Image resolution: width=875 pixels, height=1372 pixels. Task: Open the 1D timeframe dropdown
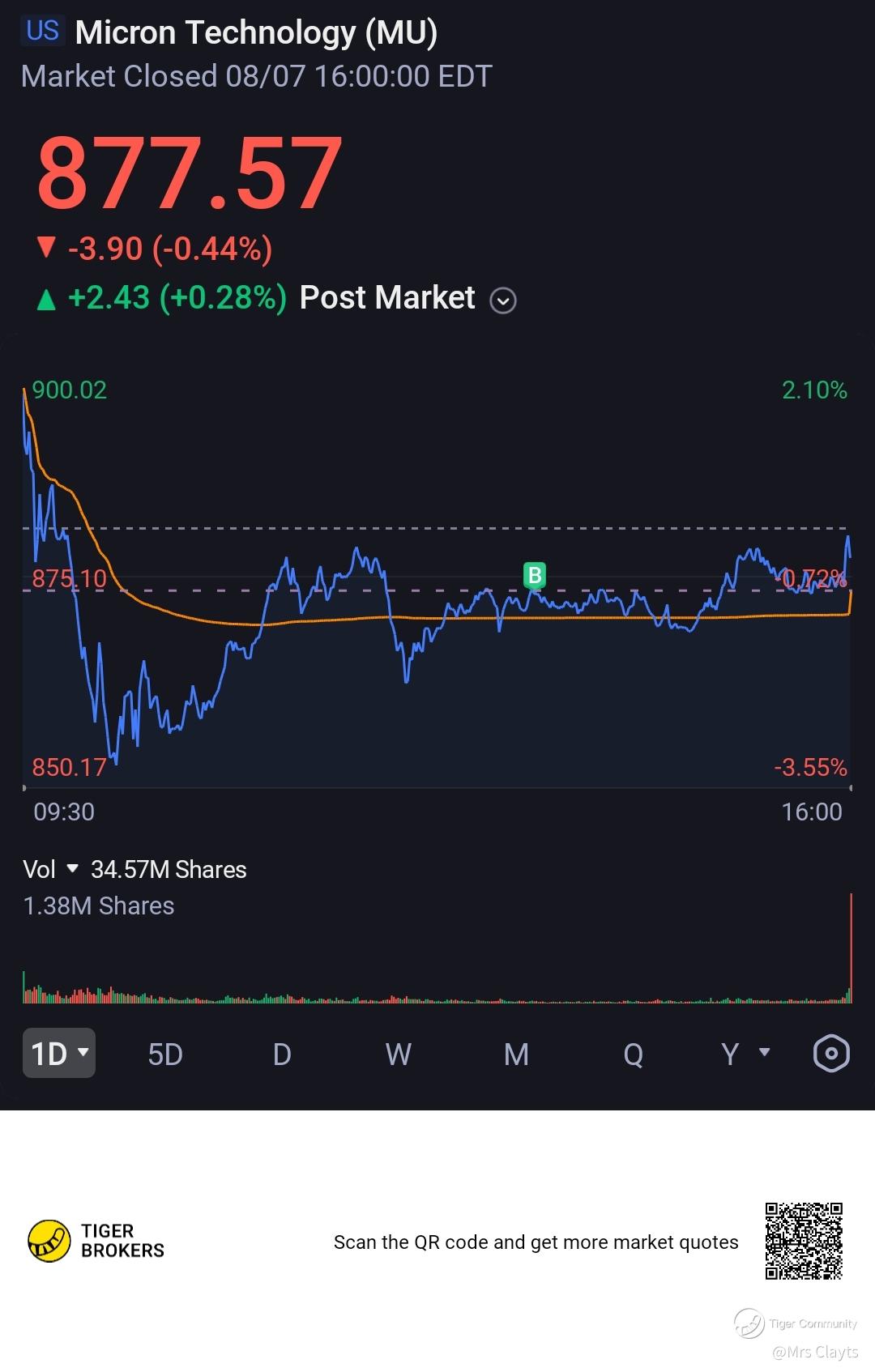[x=59, y=1053]
